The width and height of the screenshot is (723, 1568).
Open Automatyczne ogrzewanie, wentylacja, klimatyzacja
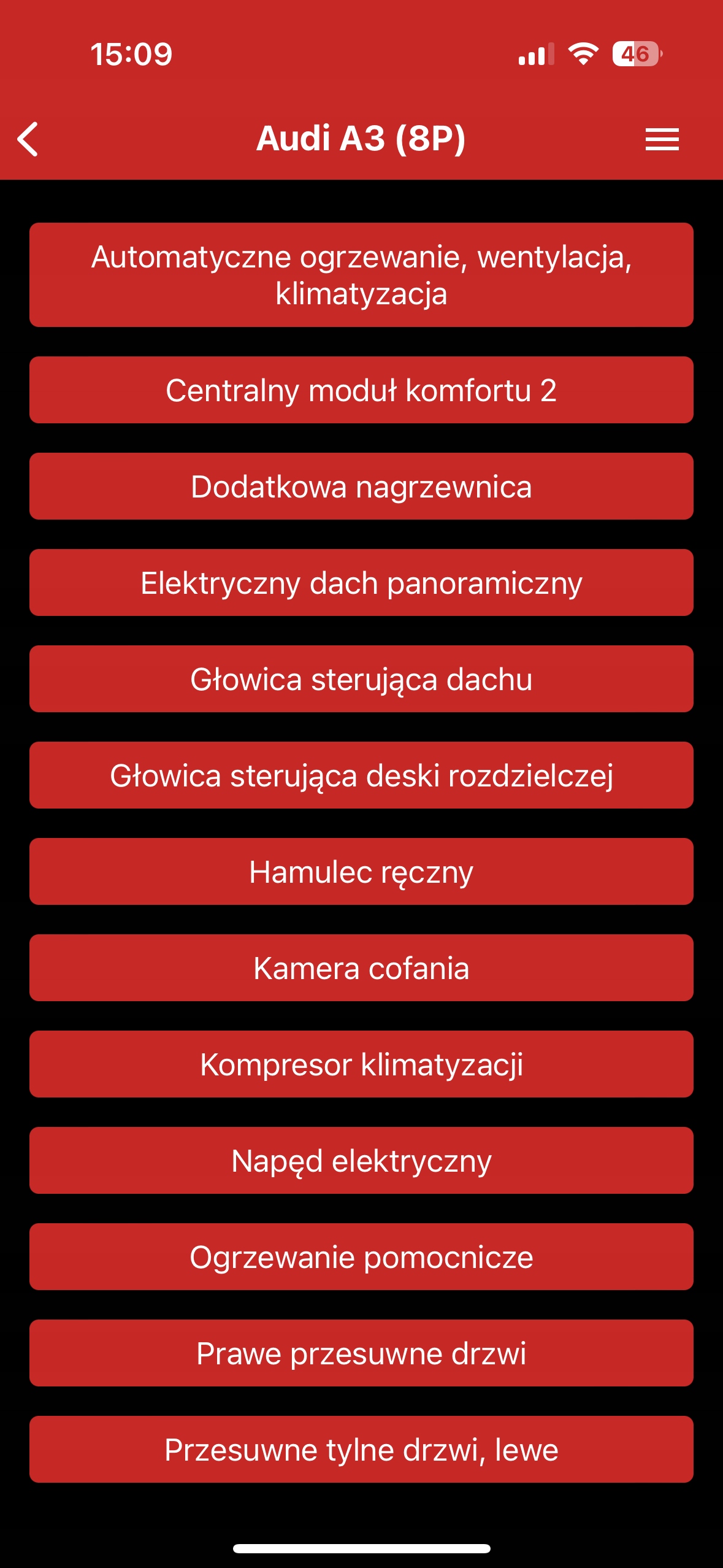[x=361, y=275]
